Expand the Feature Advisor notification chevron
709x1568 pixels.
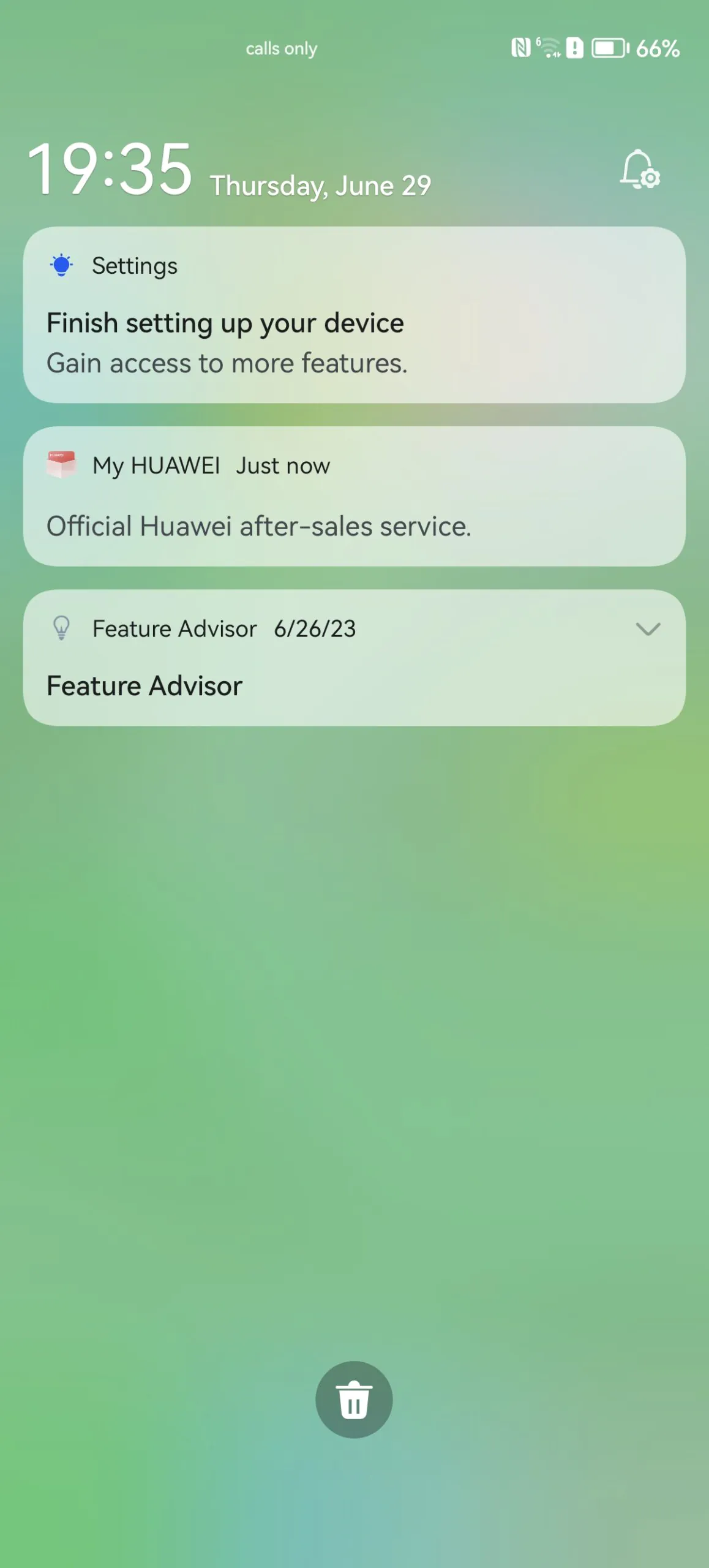click(648, 629)
